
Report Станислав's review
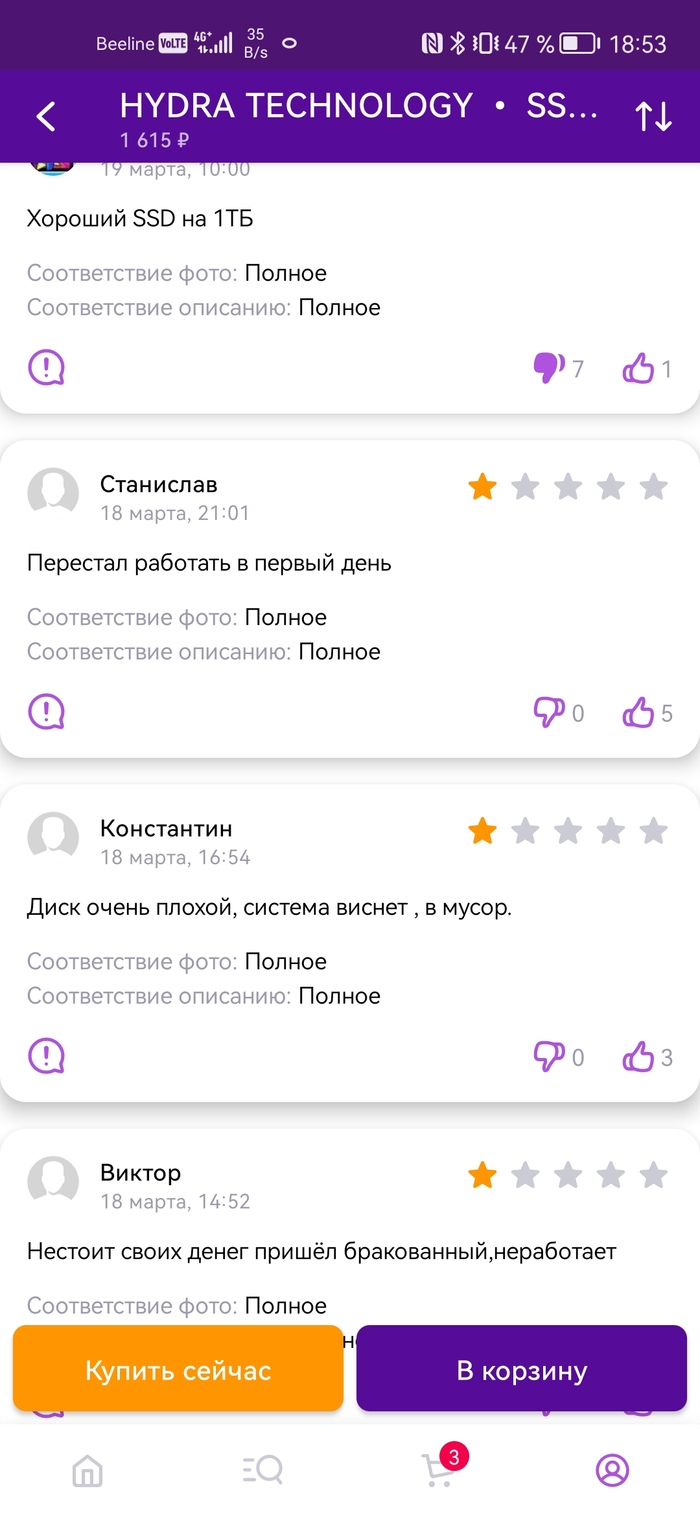(46, 712)
